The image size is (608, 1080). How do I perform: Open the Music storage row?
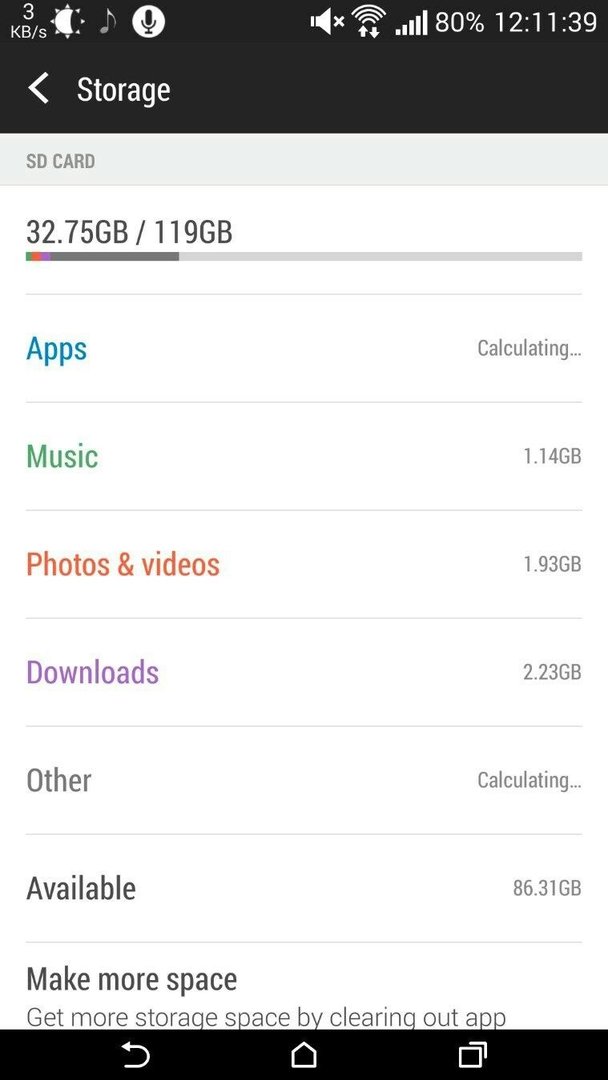click(x=304, y=457)
